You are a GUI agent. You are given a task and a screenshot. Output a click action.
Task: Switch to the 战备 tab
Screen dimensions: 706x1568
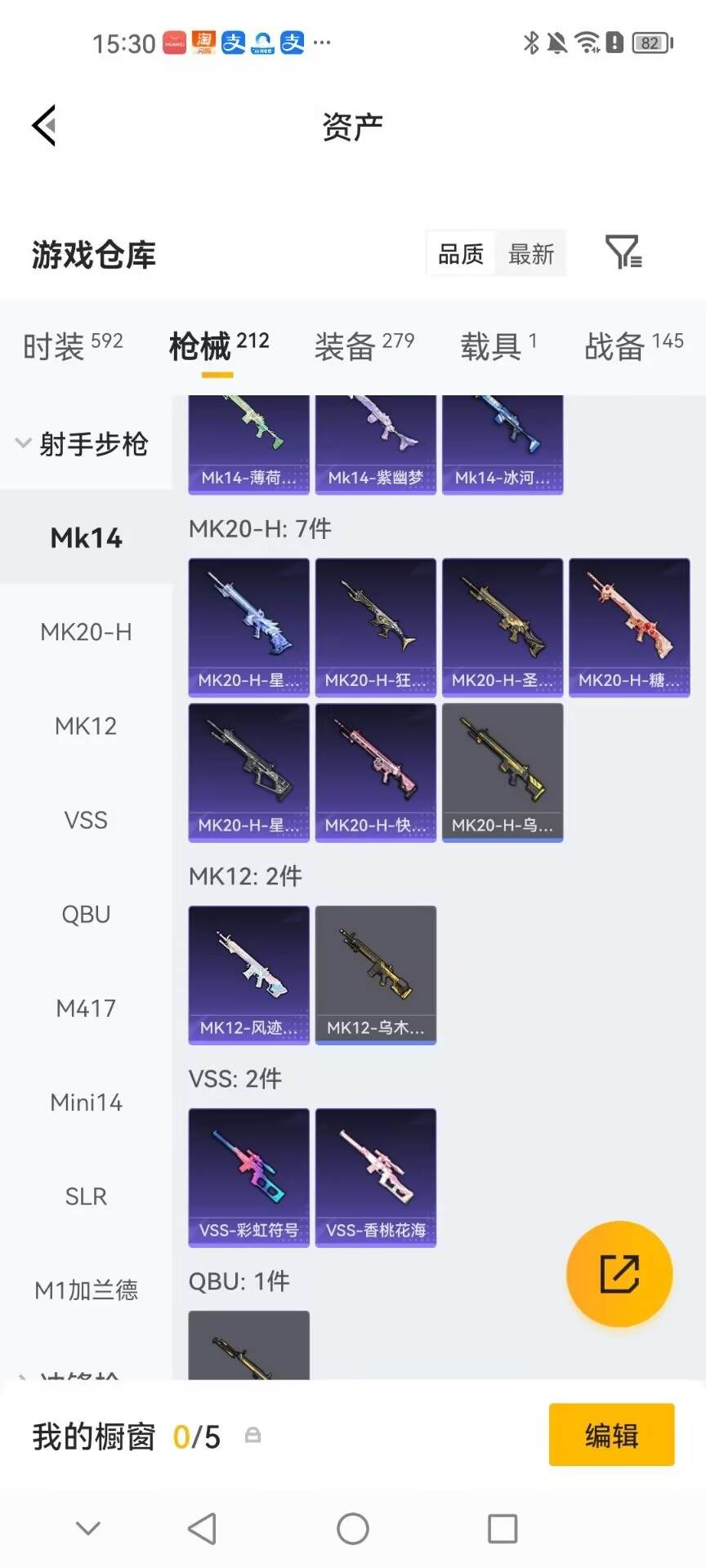click(x=634, y=346)
